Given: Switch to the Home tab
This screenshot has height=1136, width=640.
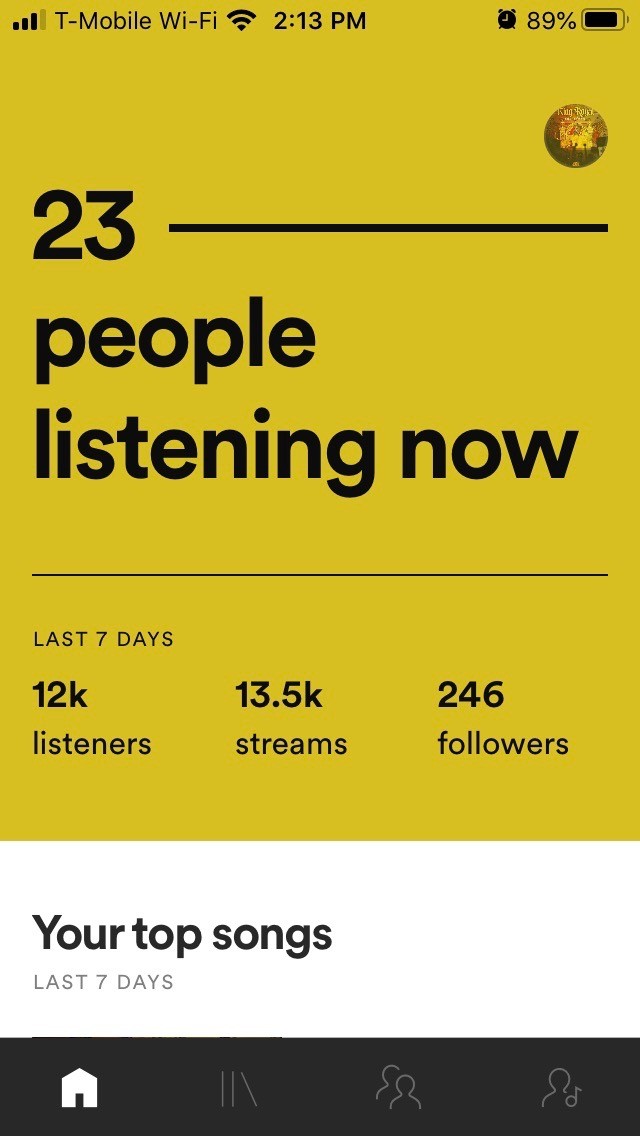Looking at the screenshot, I should click(x=80, y=1087).
